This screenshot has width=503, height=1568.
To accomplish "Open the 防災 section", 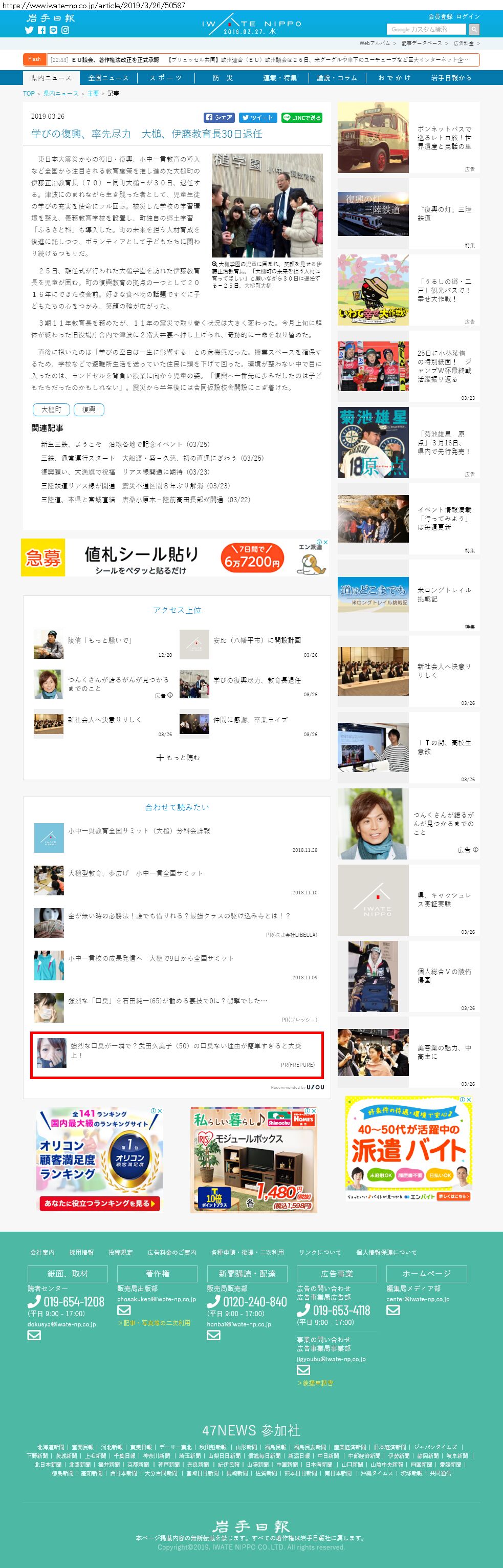I will [223, 78].
